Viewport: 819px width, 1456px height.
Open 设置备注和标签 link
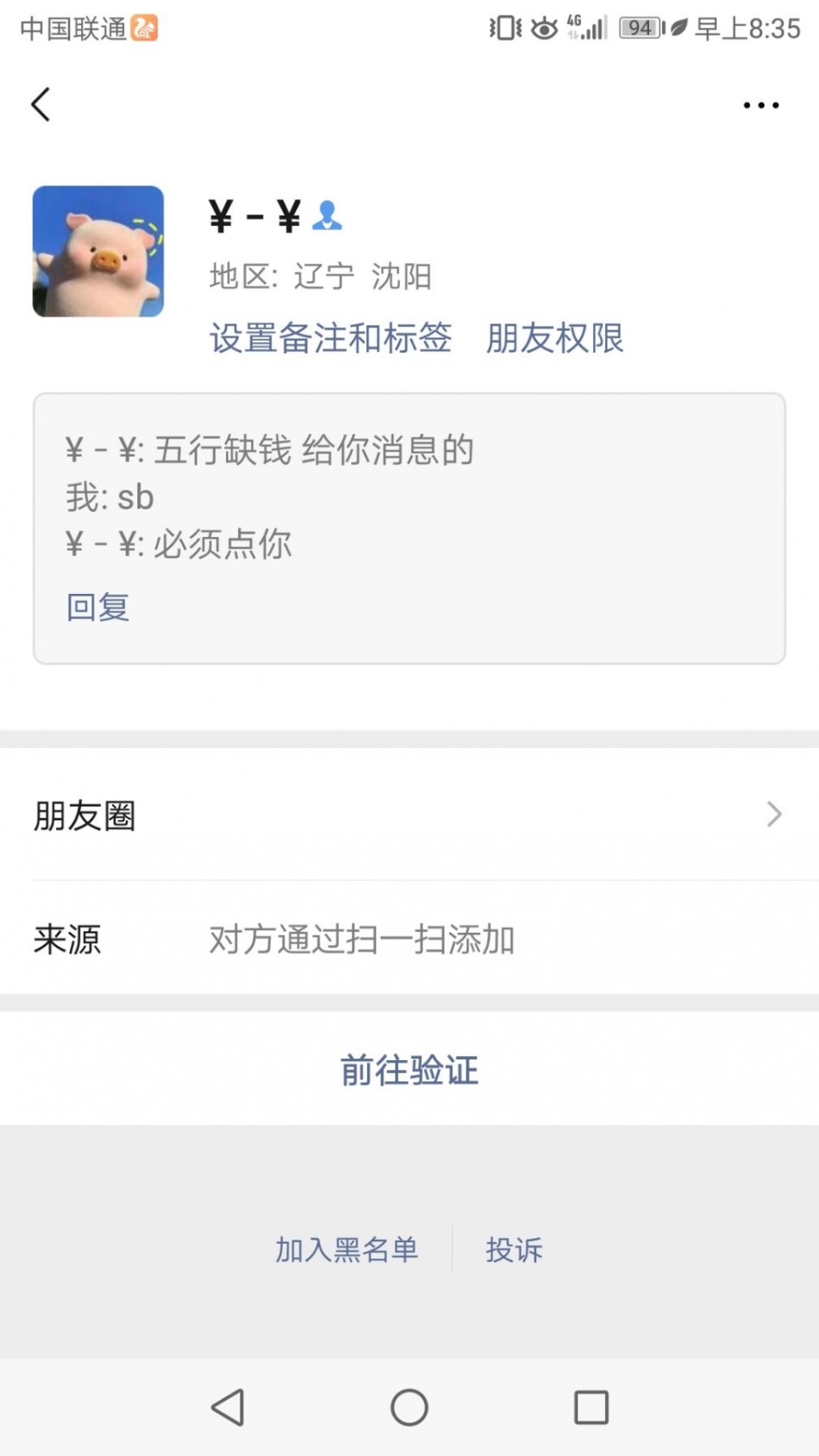[x=330, y=338]
